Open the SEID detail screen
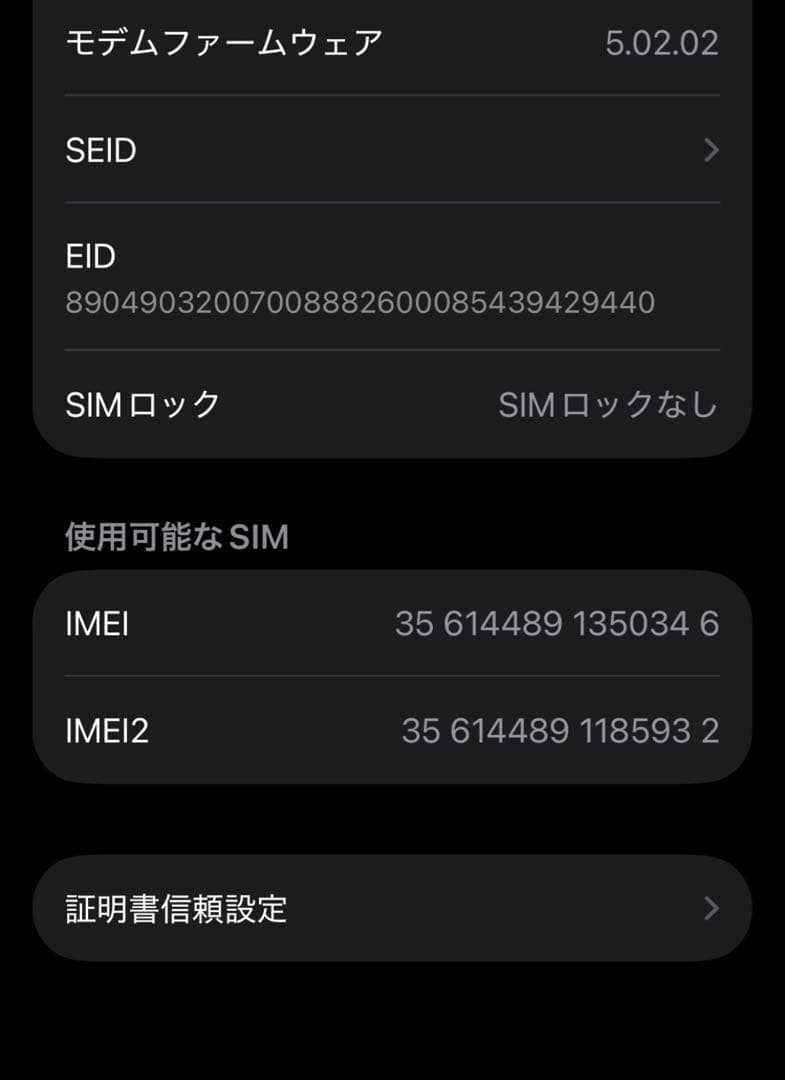 390,150
